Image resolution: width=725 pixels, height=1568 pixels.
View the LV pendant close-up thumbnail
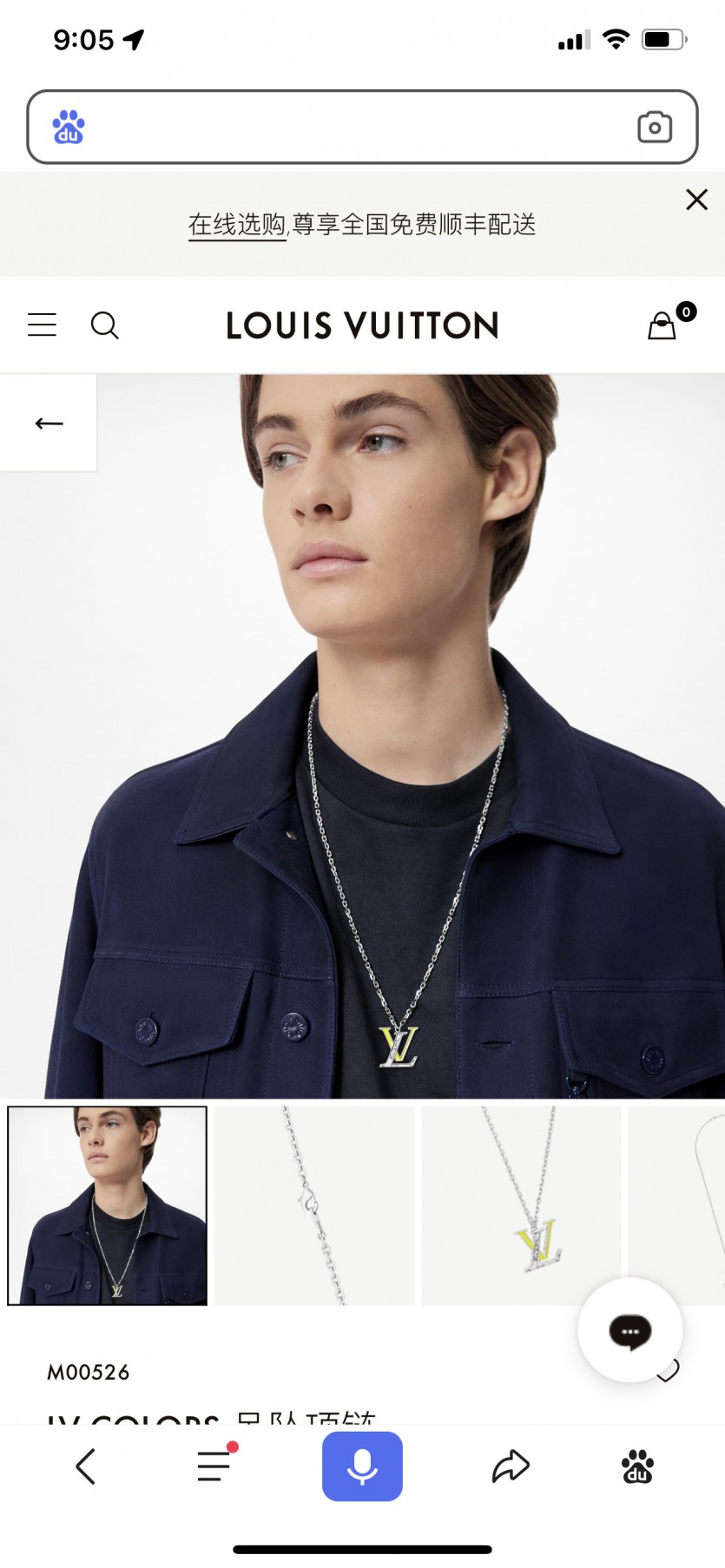point(521,1205)
